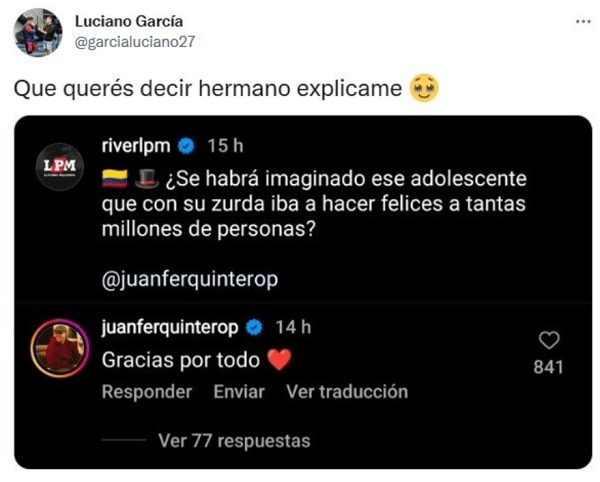Open the tweet's three-dot overflow menu
The width and height of the screenshot is (600, 482).
pos(583,22)
